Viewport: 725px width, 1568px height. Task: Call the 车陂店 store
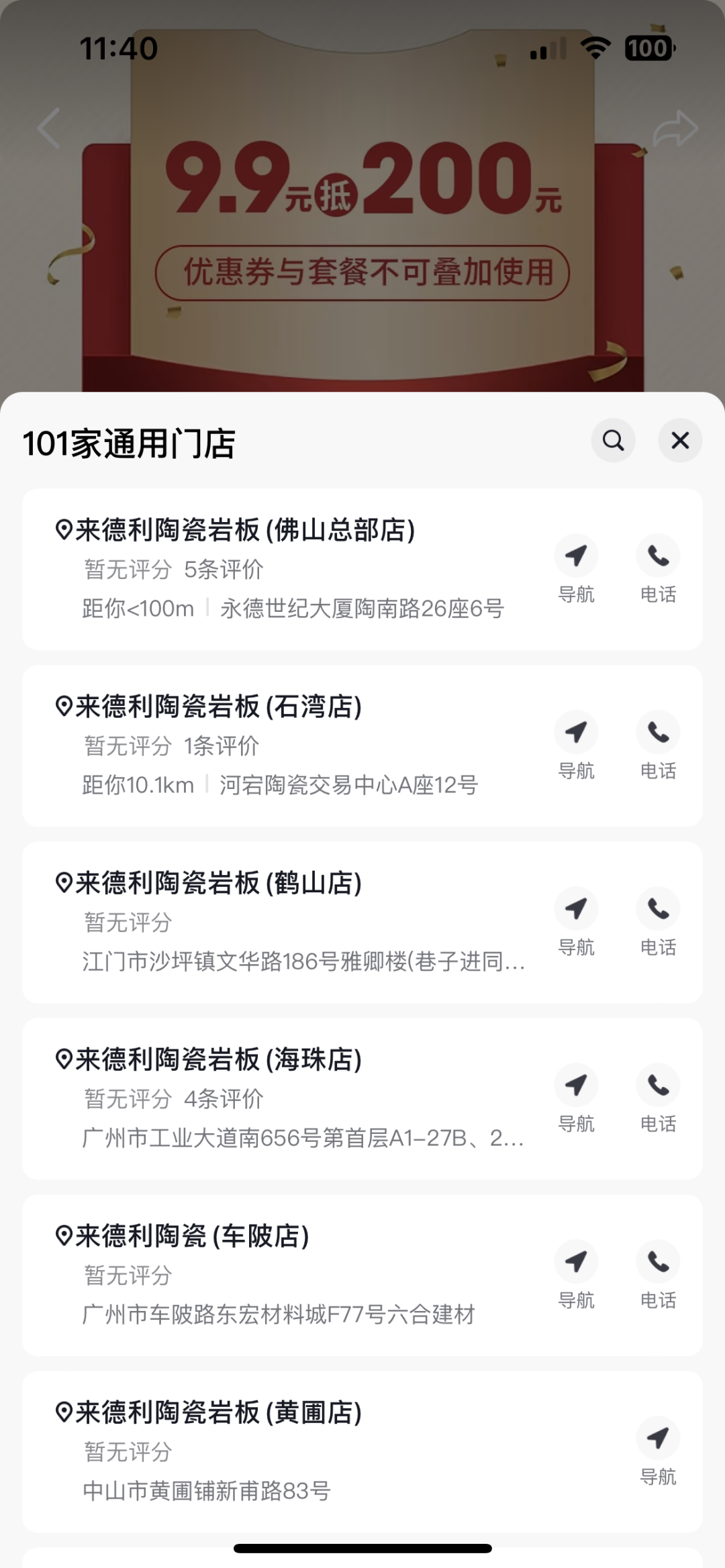pos(658,1274)
